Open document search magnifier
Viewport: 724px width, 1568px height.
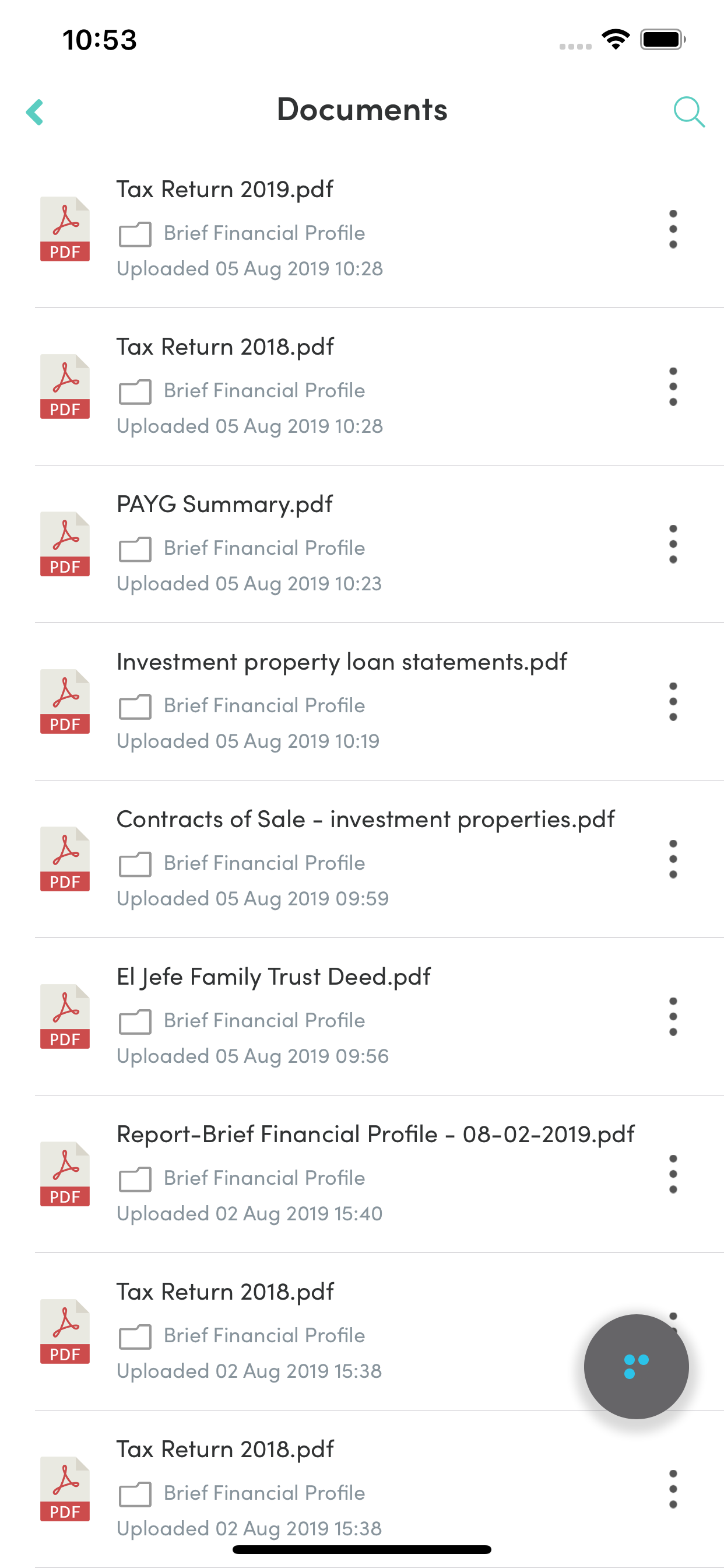point(688,112)
